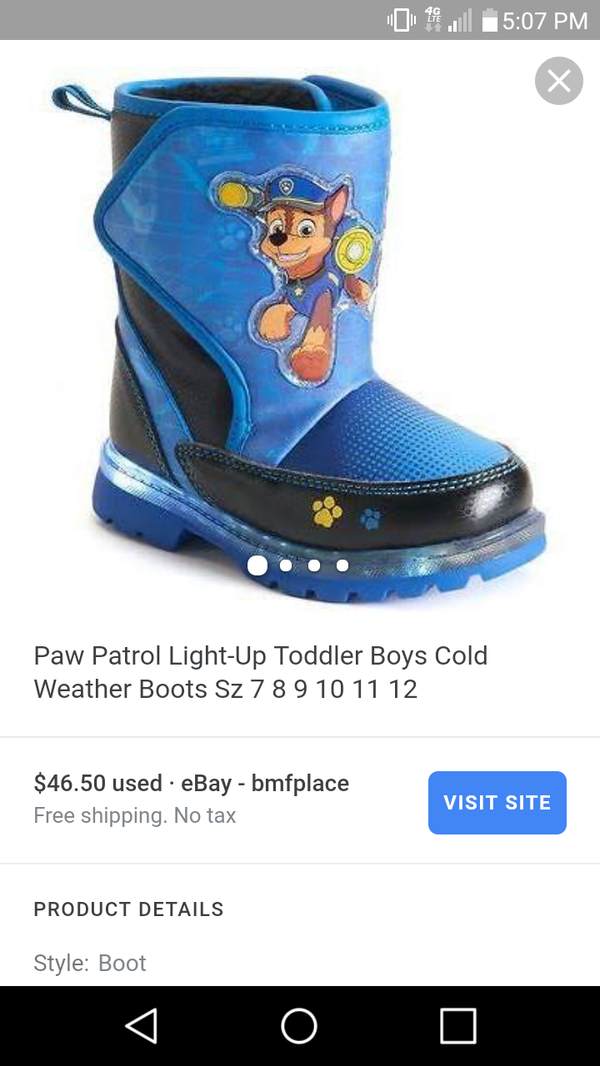The height and width of the screenshot is (1066, 600).
Task: Open the Paw Patrol boot product image
Action: tap(300, 337)
